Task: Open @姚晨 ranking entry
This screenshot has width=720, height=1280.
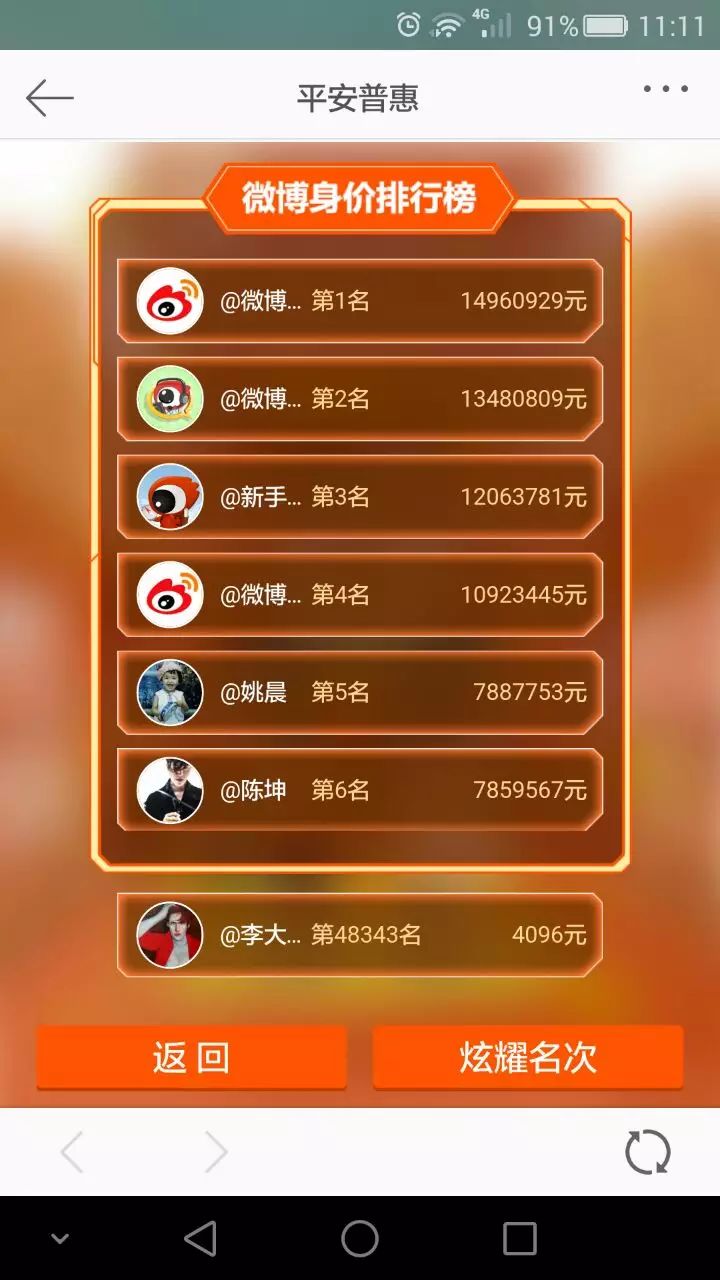Action: click(x=360, y=692)
